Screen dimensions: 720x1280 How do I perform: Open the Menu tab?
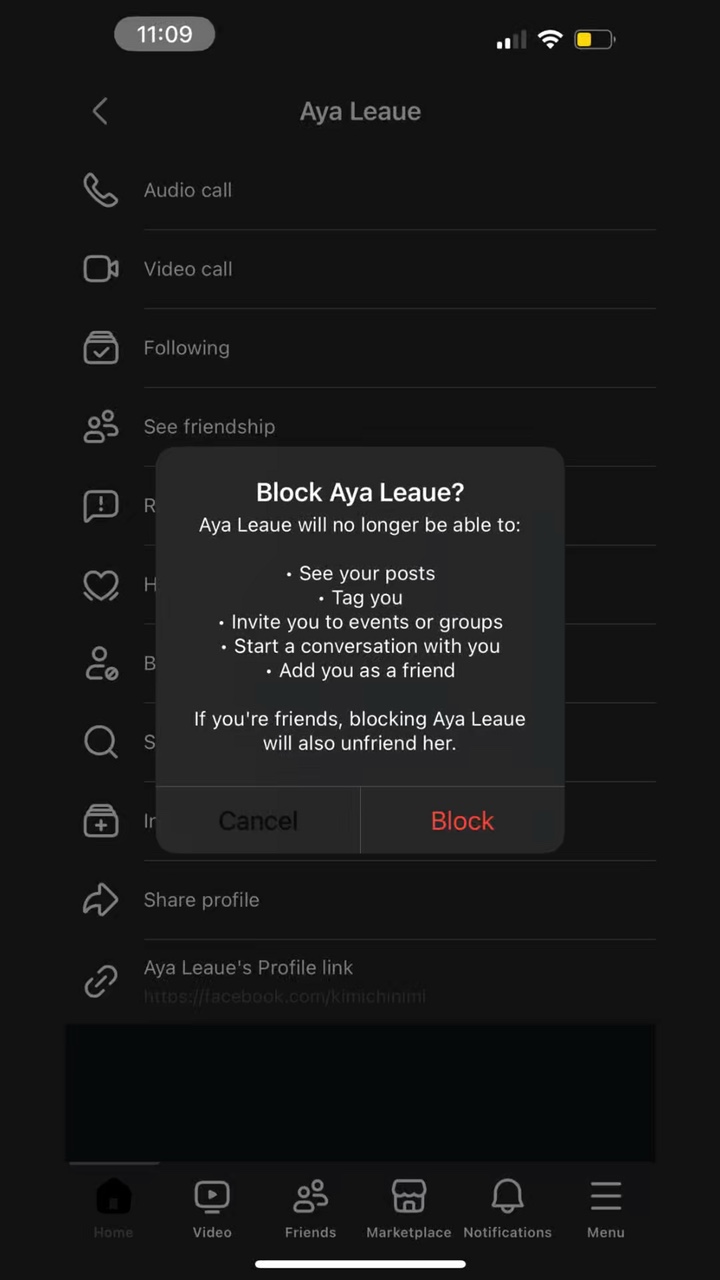coord(605,1208)
